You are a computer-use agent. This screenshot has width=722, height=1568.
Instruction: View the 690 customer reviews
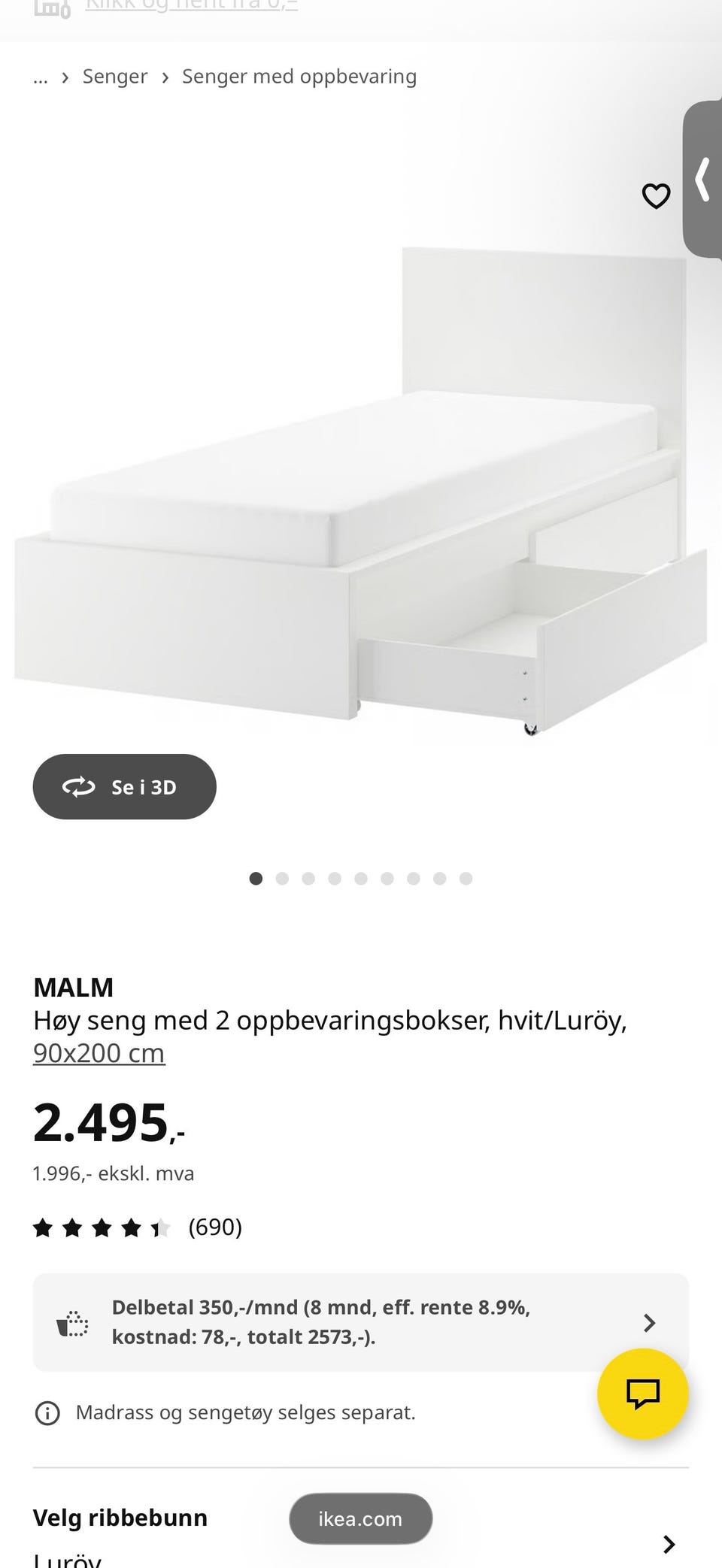tap(215, 1229)
